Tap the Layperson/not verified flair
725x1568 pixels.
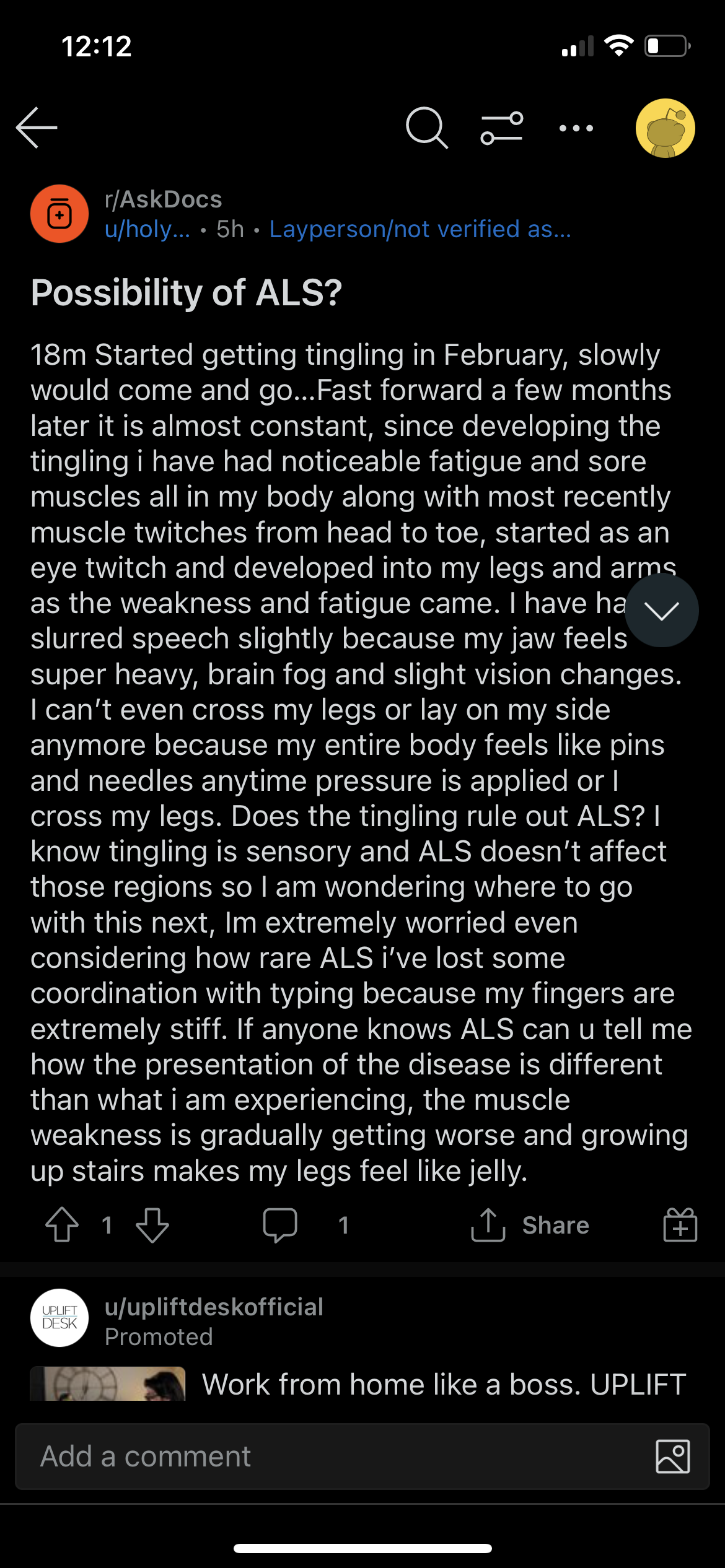(420, 230)
